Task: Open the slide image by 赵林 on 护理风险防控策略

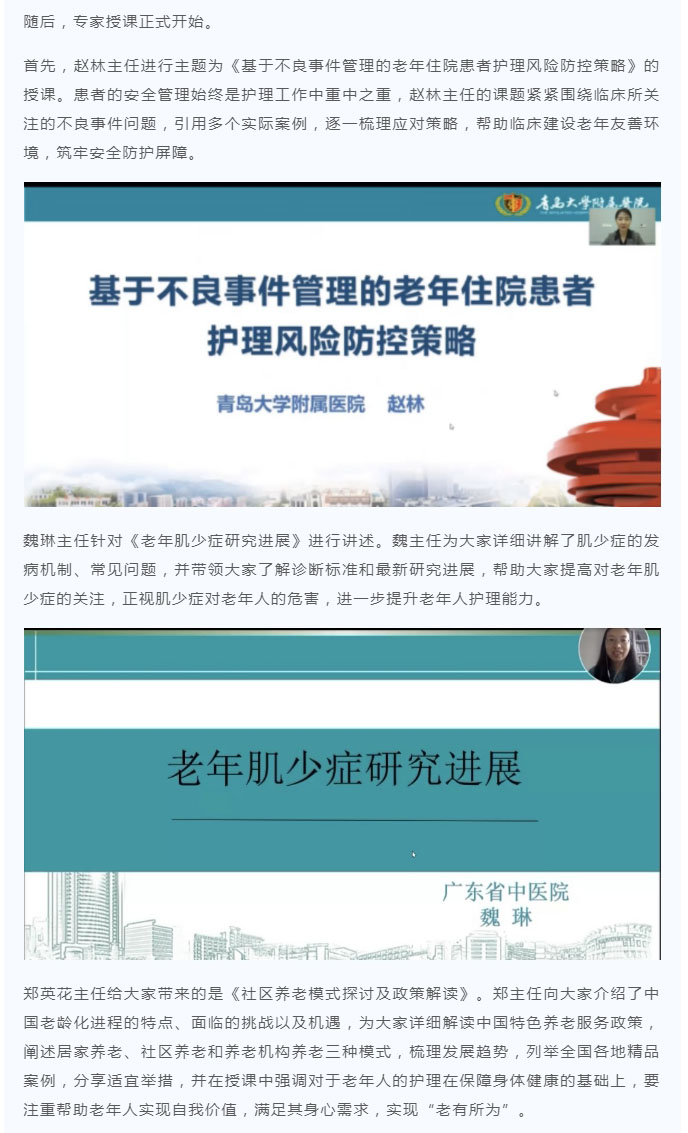Action: tap(342, 345)
